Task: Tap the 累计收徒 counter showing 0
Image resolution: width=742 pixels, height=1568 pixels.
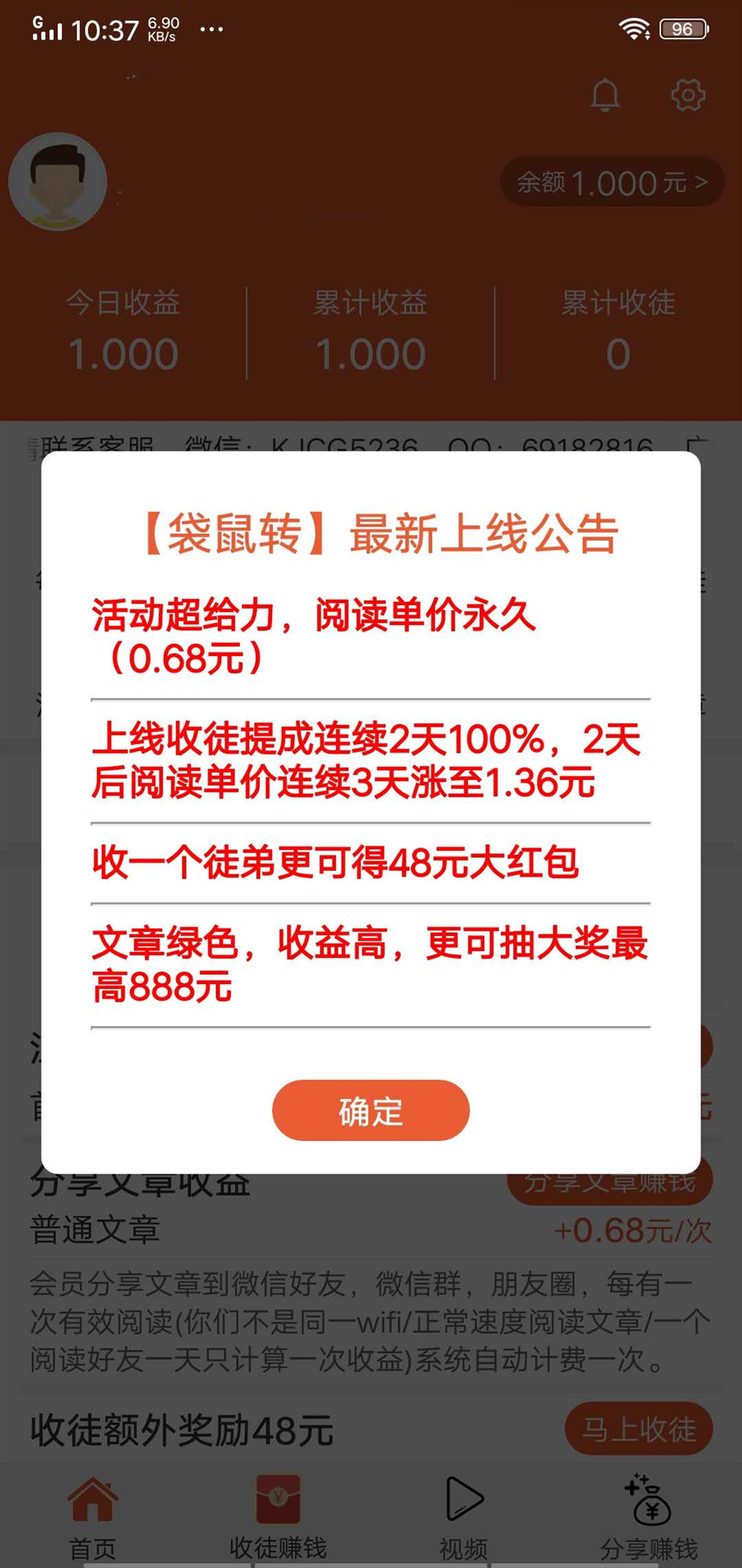Action: pyautogui.click(x=618, y=353)
